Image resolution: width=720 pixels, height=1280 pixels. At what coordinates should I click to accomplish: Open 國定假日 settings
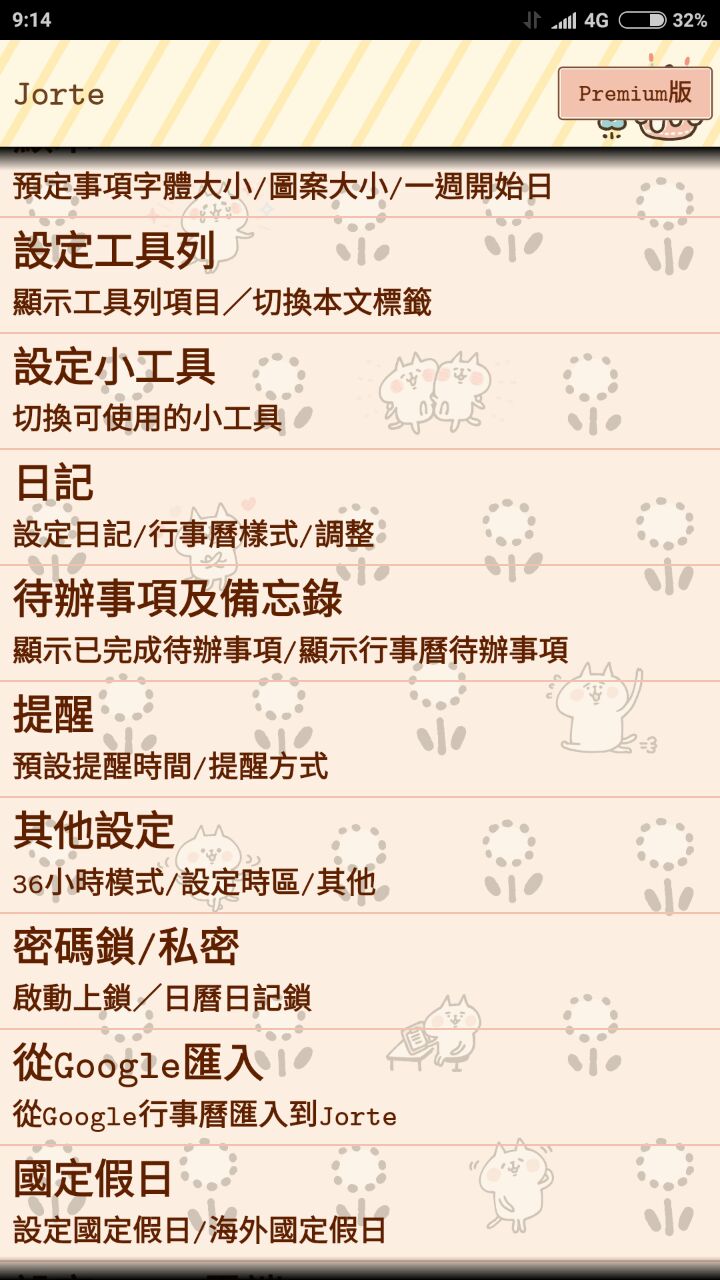click(x=360, y=1203)
